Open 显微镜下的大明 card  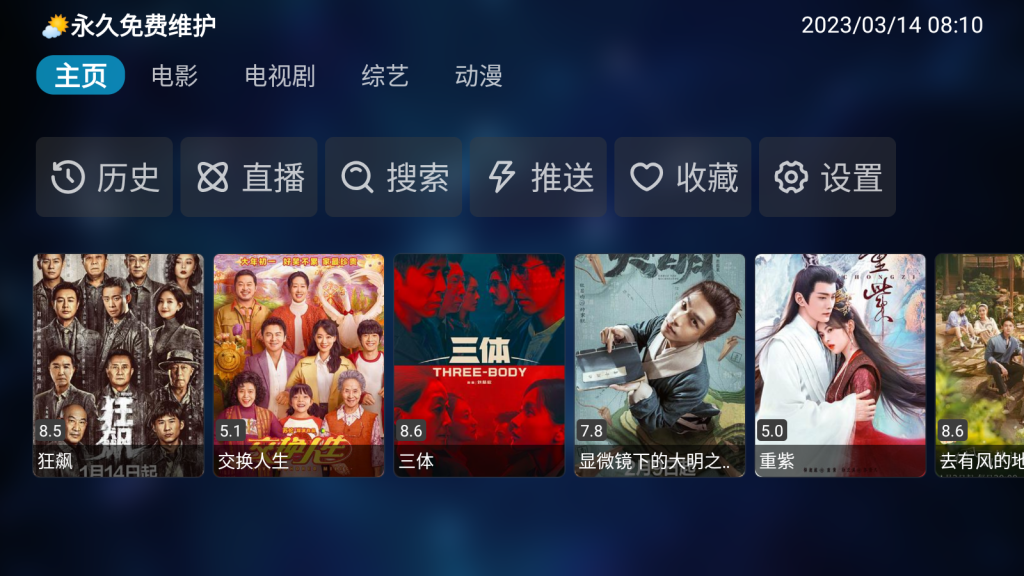[660, 365]
